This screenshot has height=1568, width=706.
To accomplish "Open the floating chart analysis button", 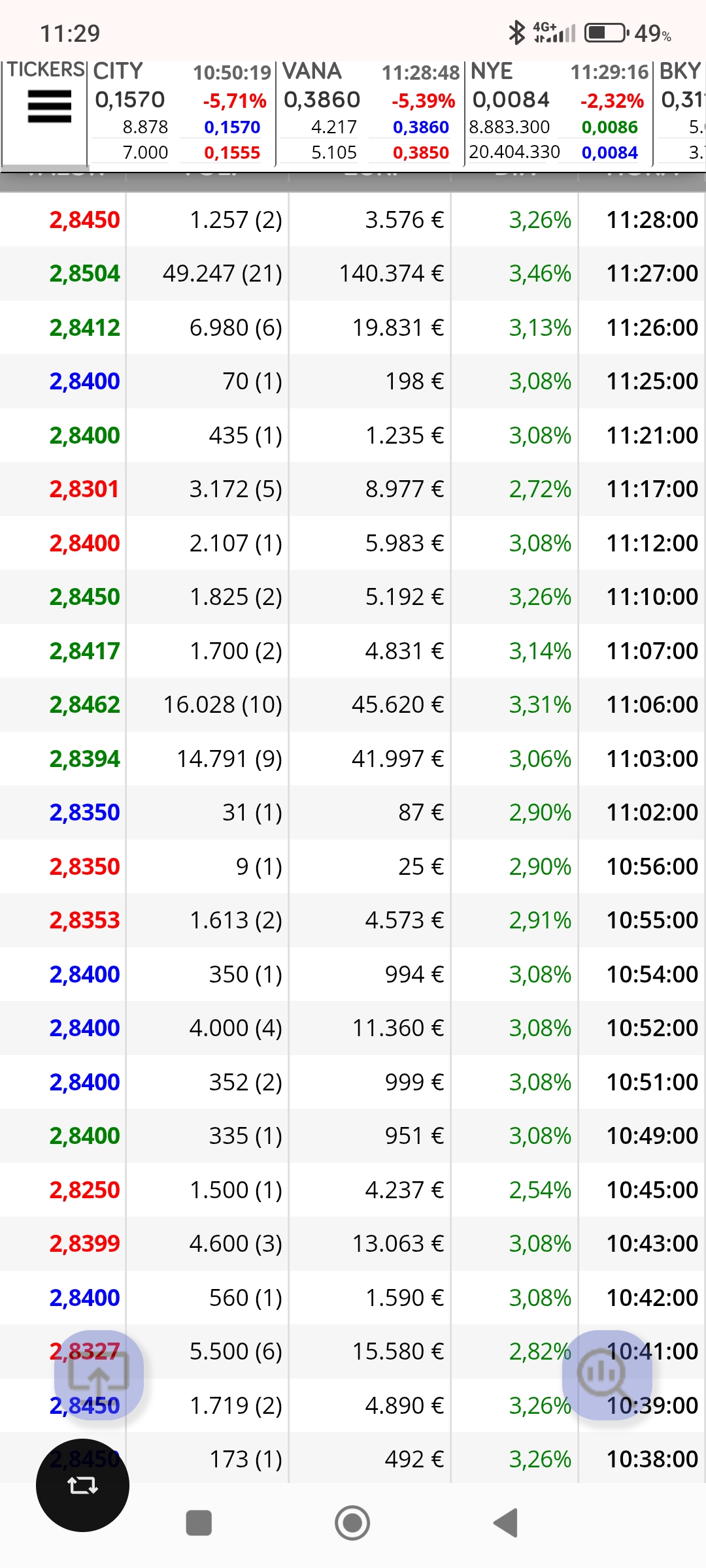I will [x=607, y=1375].
